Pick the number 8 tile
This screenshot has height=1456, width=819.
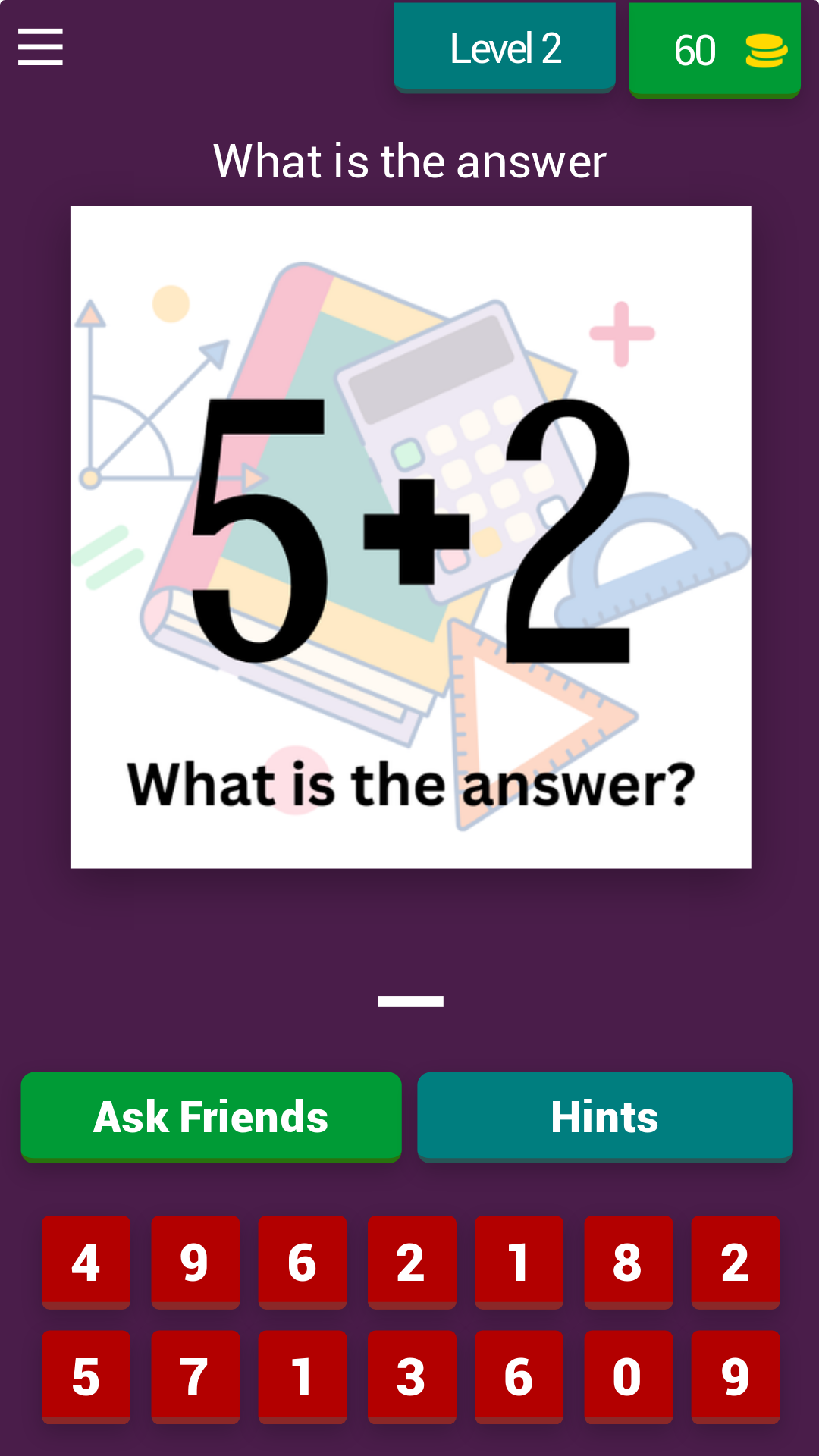point(628,1263)
